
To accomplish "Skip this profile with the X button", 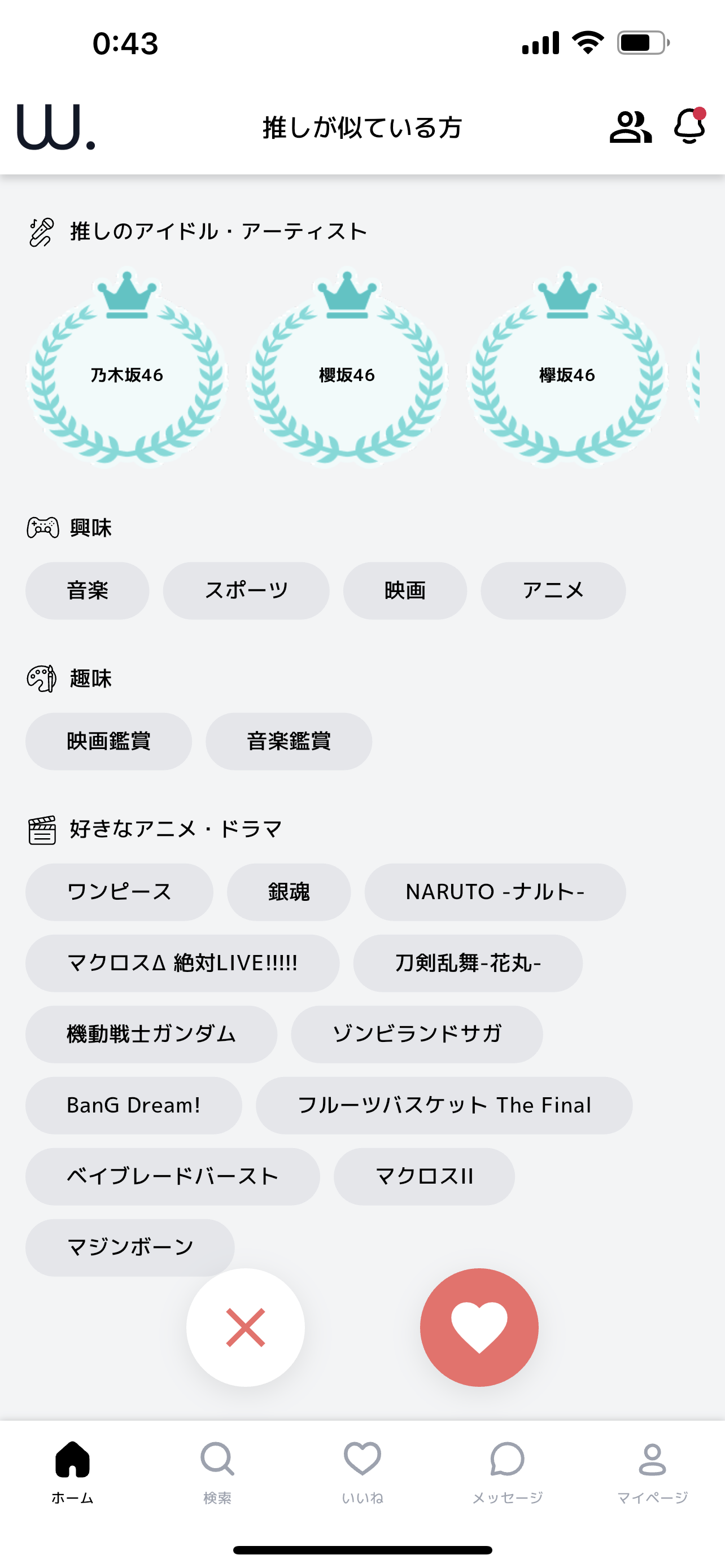I will tap(245, 1327).
